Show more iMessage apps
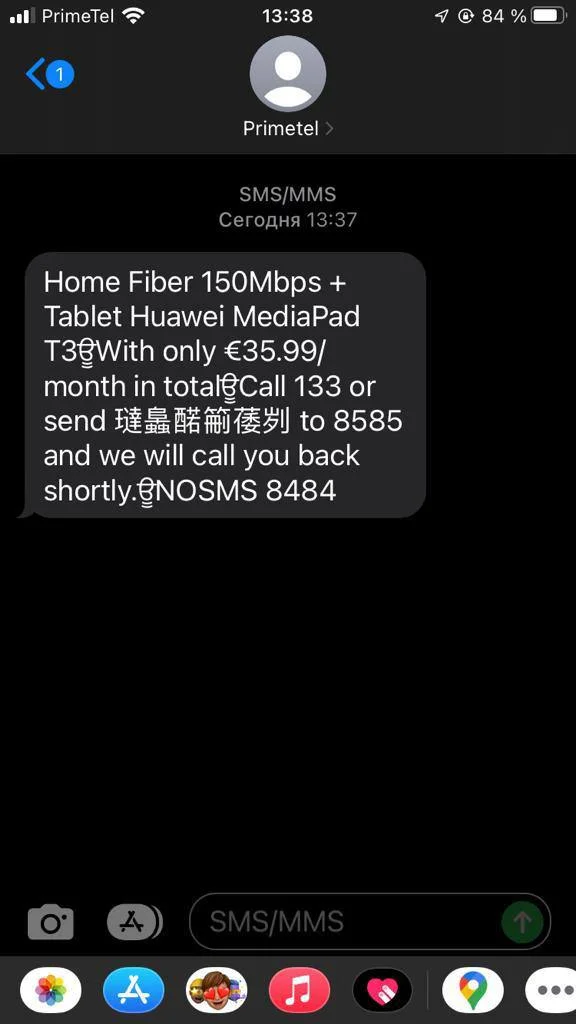The image size is (576, 1024). (552, 990)
